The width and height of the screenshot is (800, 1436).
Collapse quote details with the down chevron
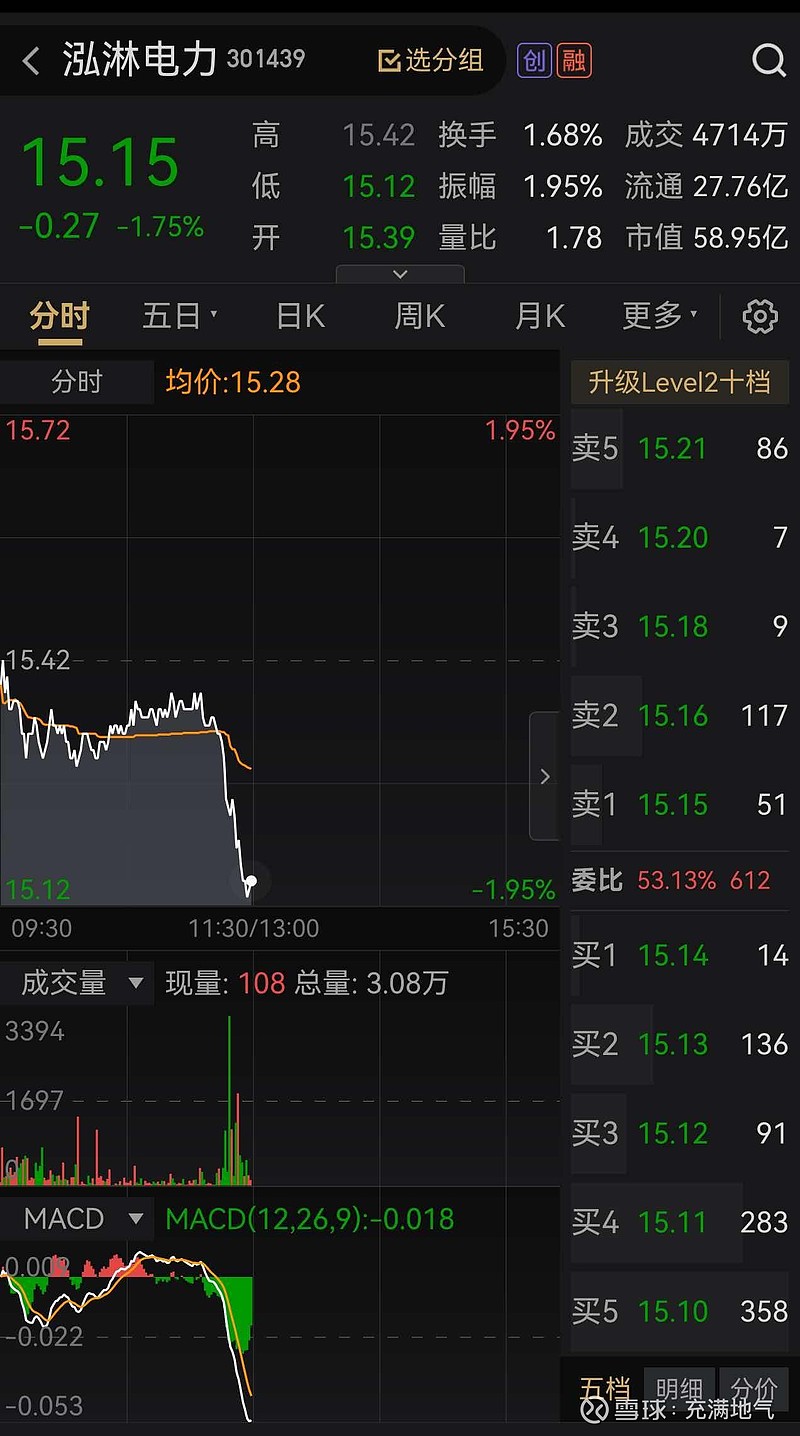point(400,273)
